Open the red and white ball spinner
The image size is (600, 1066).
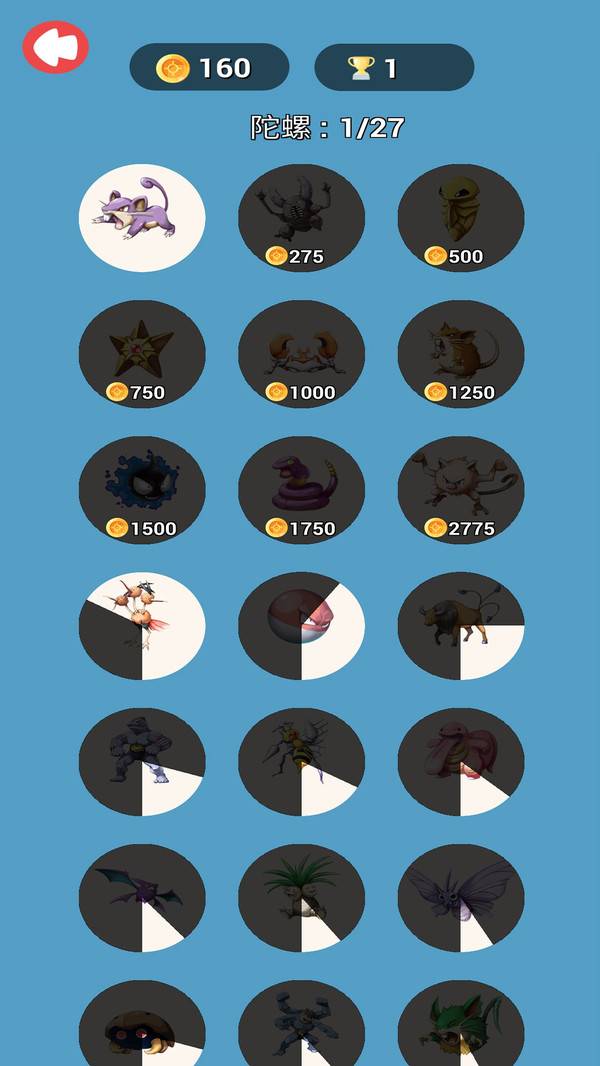pos(301,626)
